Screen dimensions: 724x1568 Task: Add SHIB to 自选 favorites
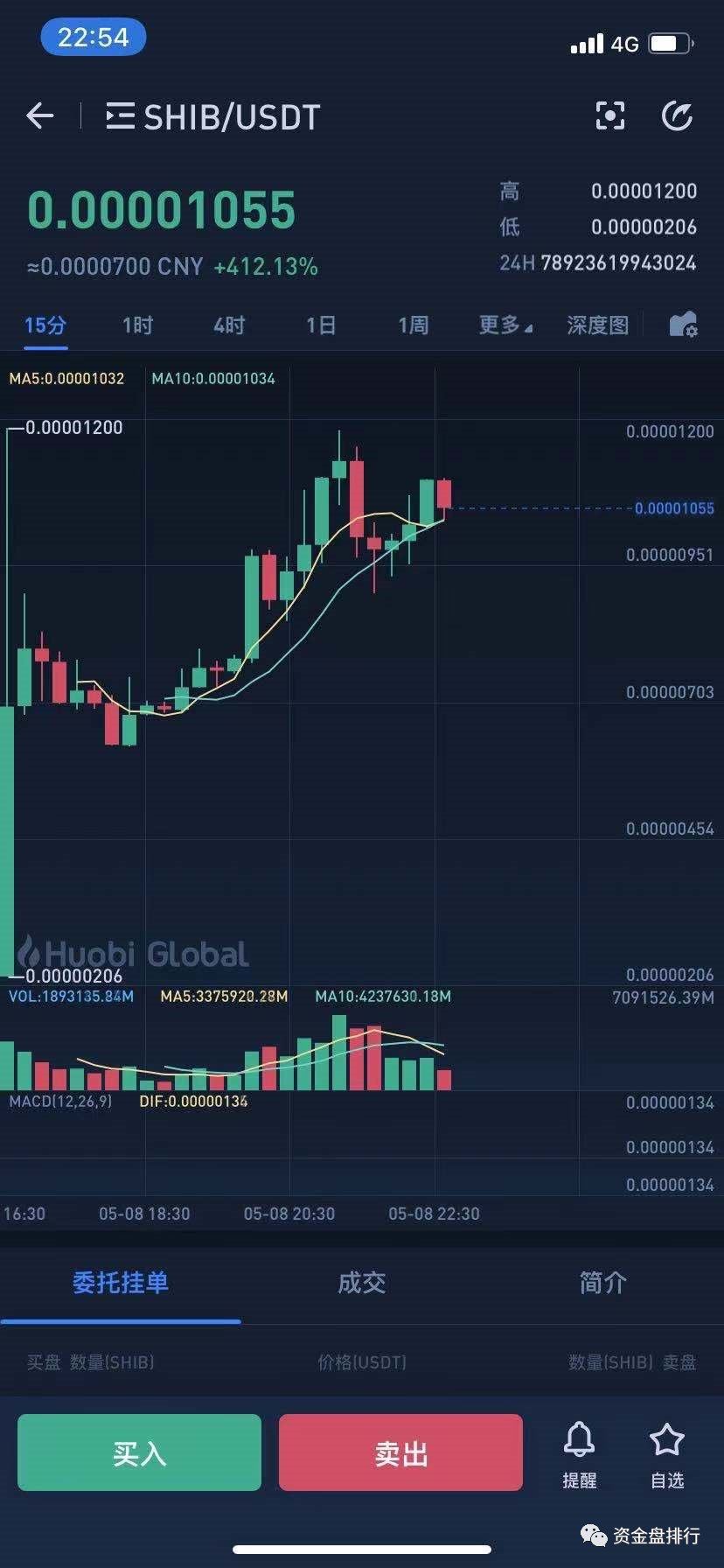pos(667,1456)
